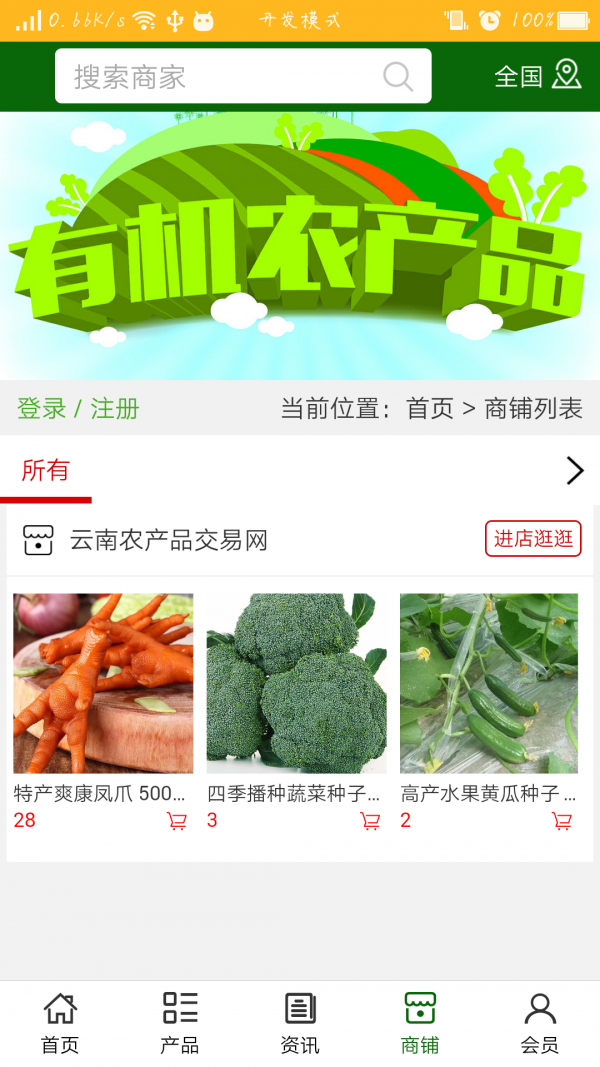Open the 搜索商家 search box
Image resolution: width=600 pixels, height=1067 pixels.
pyautogui.click(x=220, y=77)
